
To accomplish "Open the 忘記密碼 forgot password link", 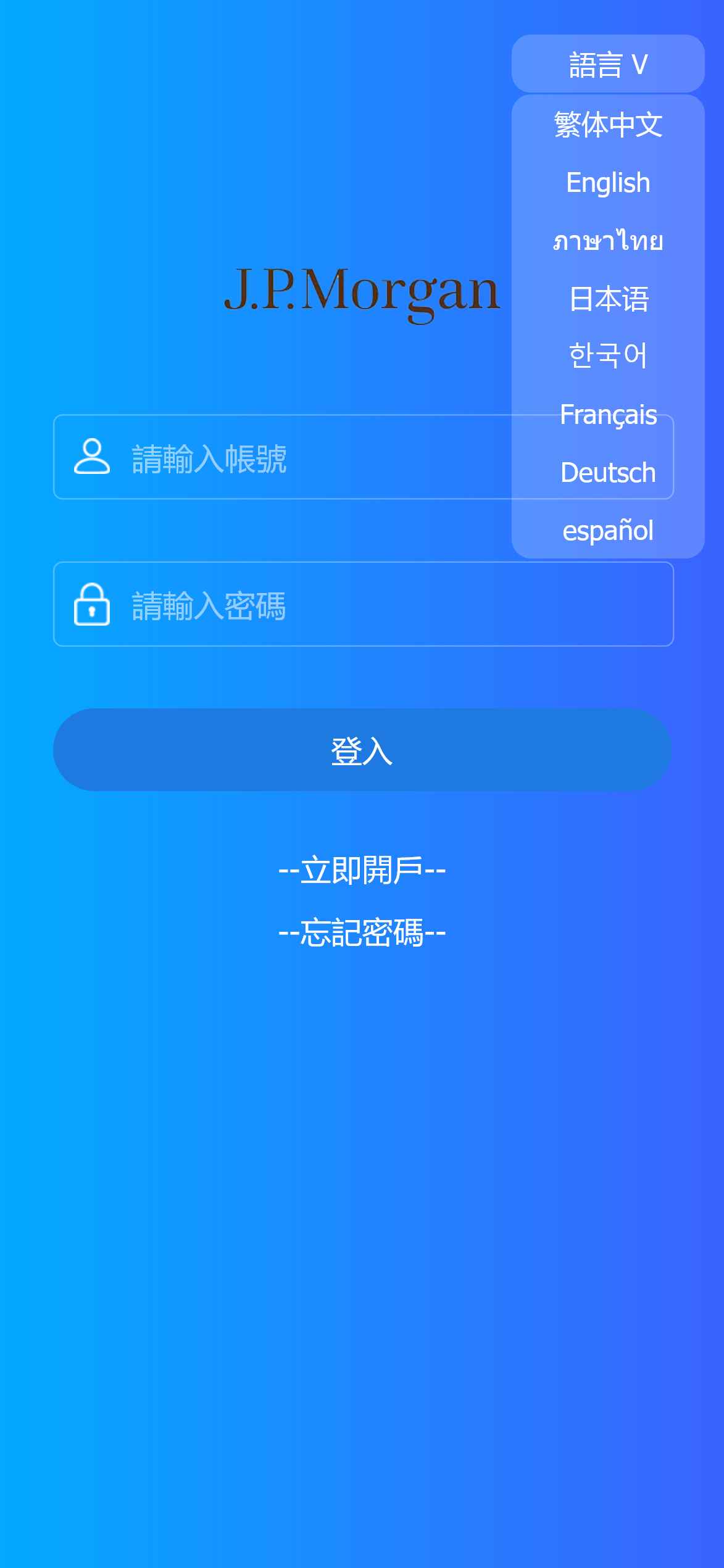I will [362, 932].
